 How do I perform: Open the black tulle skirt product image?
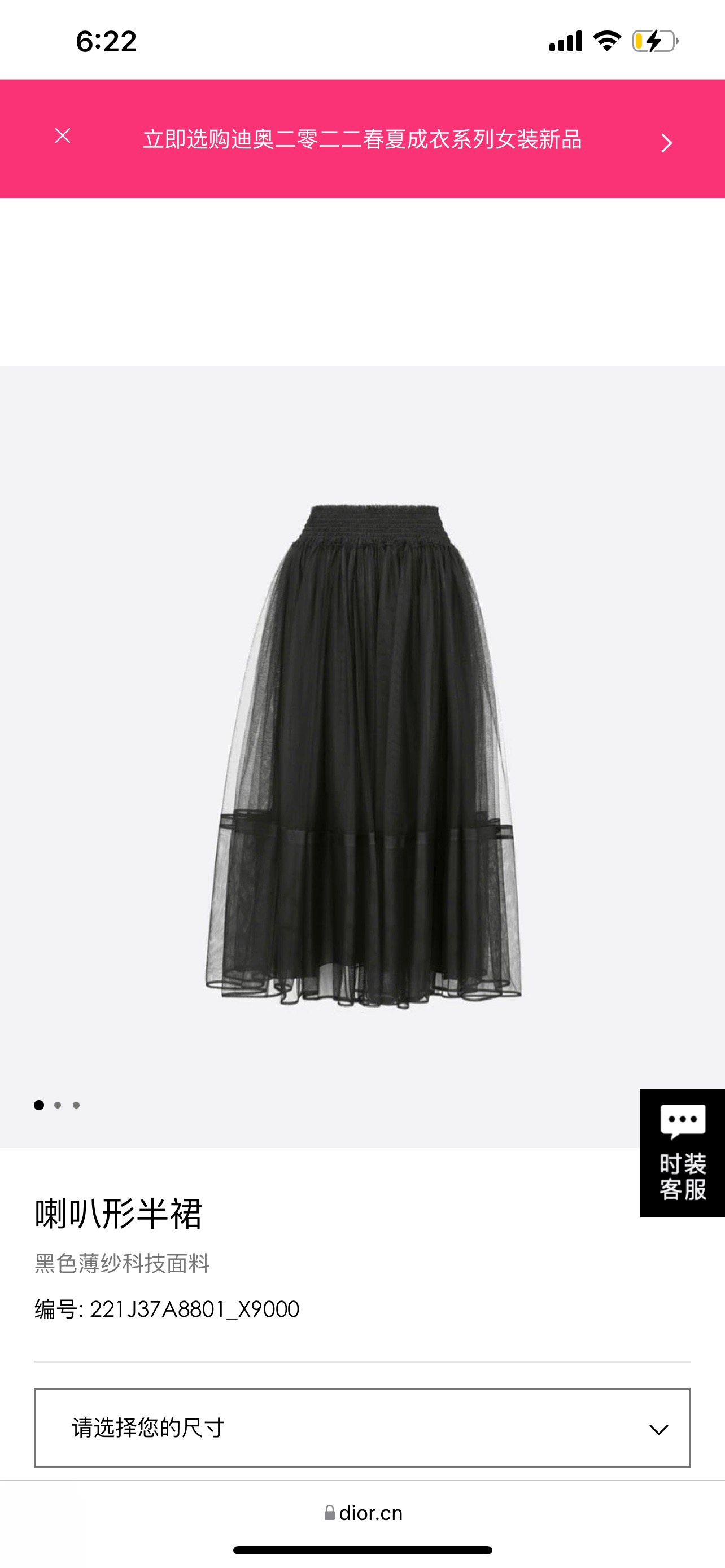(364, 755)
